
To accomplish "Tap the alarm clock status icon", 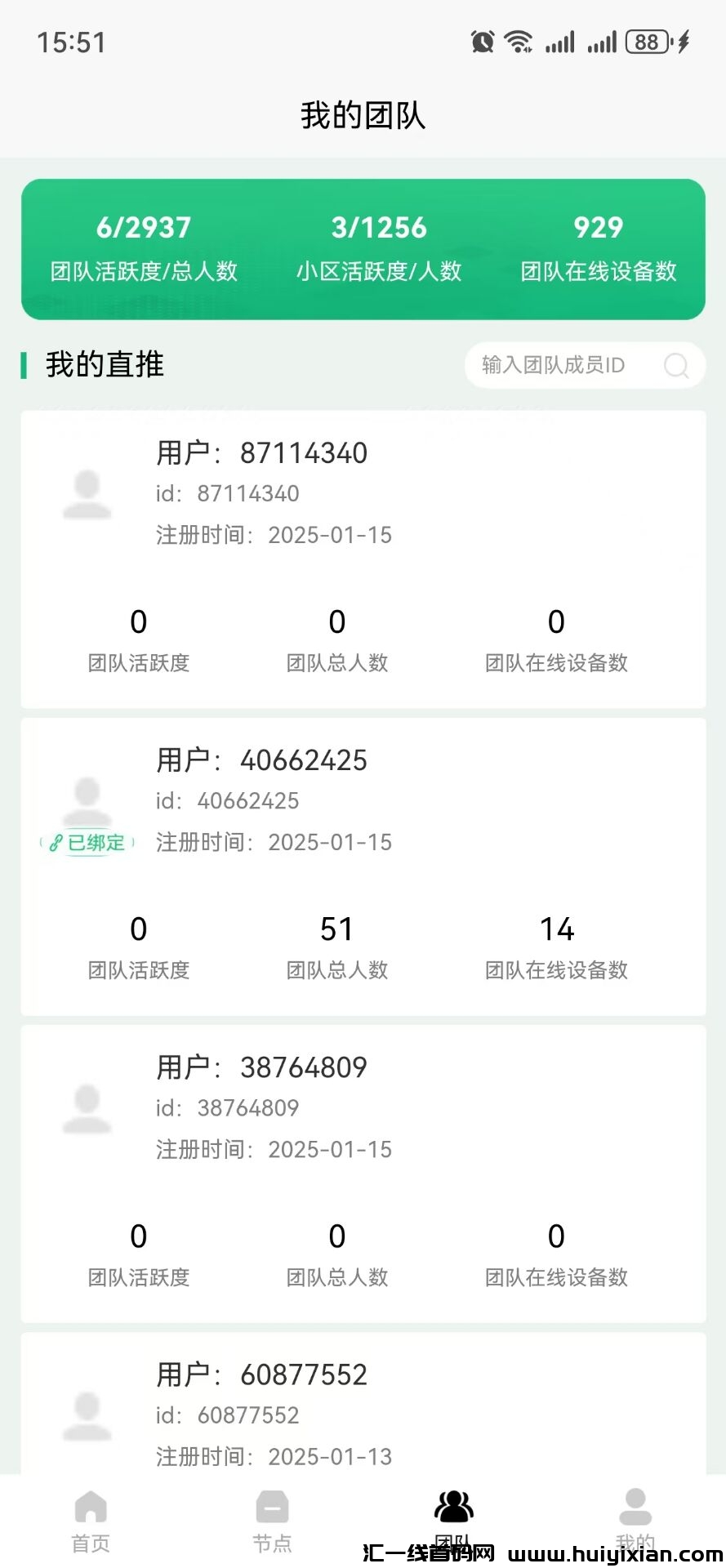I will (x=482, y=40).
